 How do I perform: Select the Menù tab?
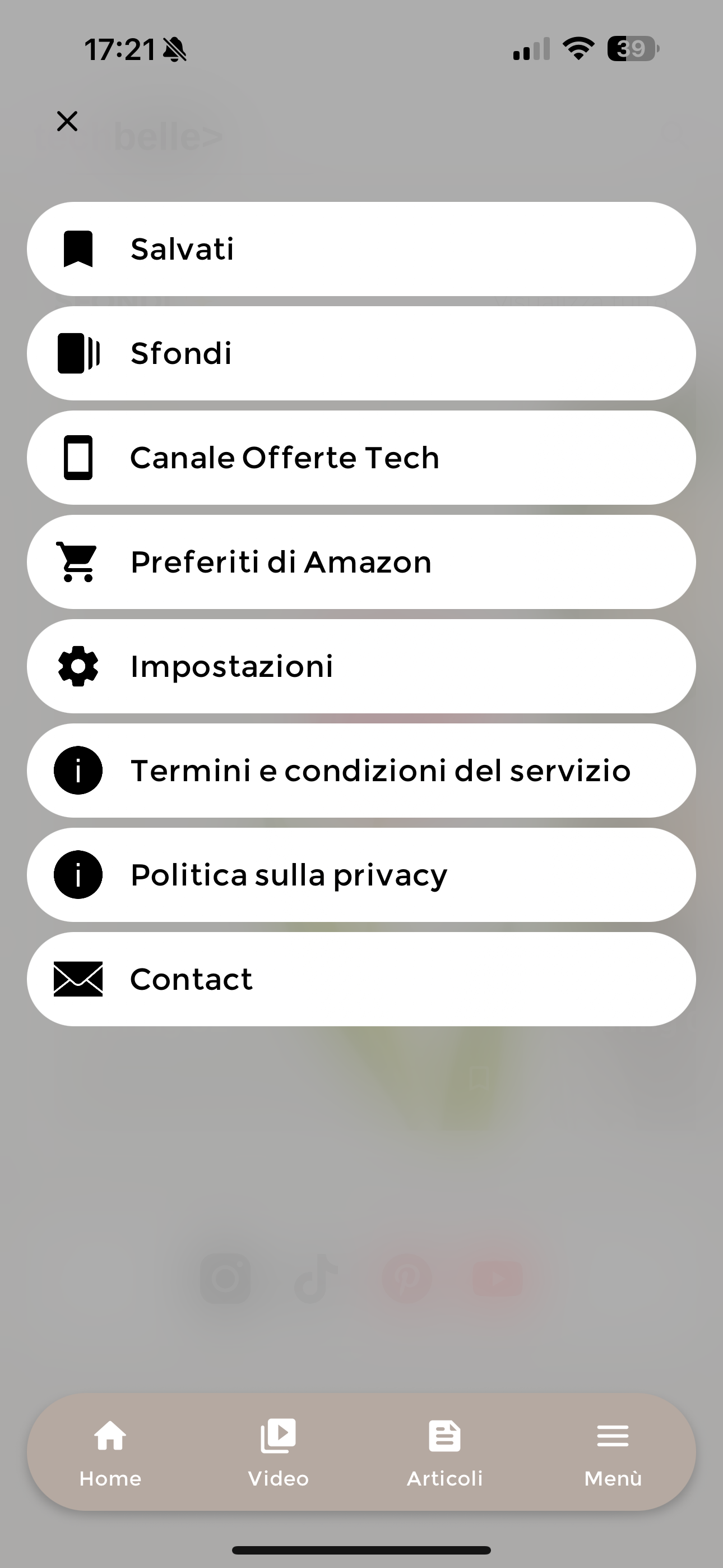coord(613,1453)
